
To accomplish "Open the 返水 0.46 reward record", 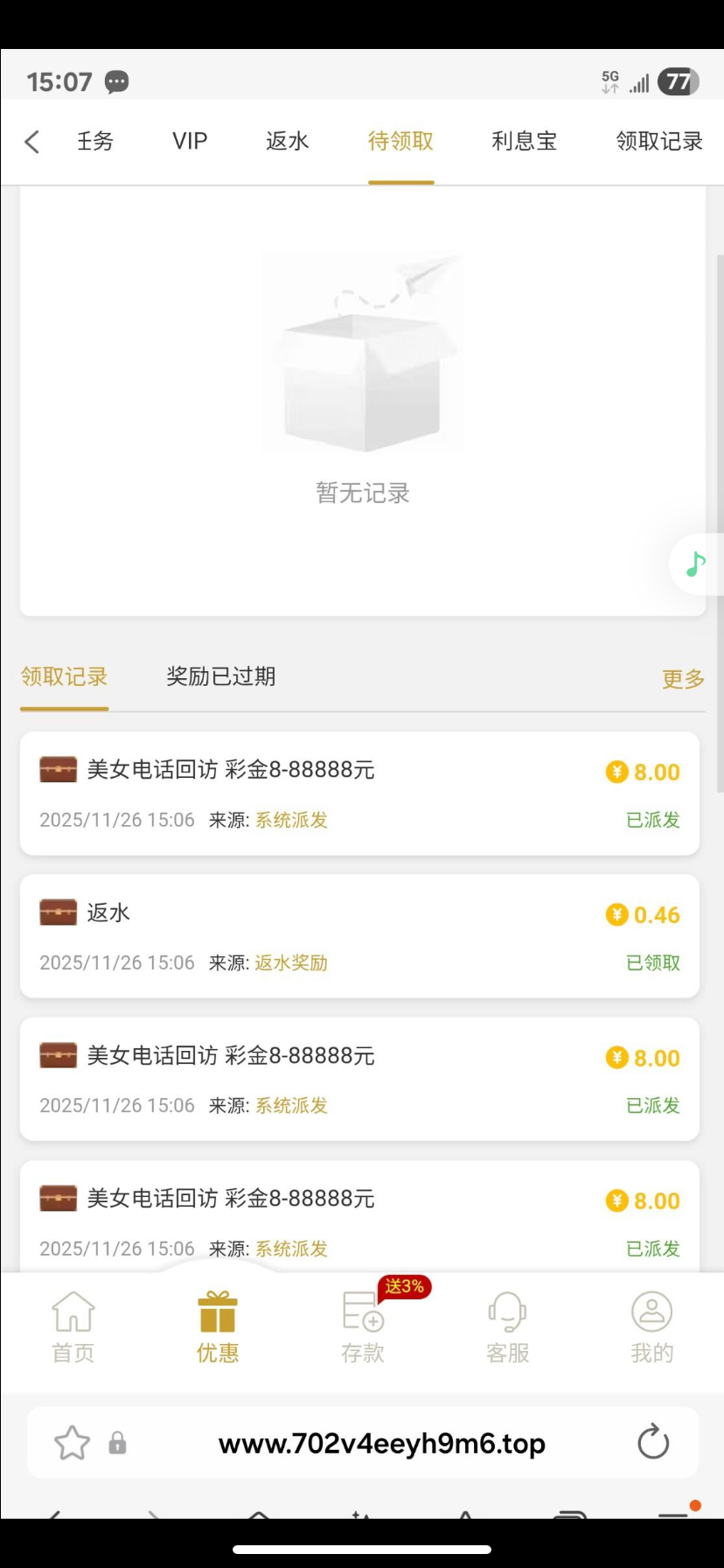I will 359,936.
